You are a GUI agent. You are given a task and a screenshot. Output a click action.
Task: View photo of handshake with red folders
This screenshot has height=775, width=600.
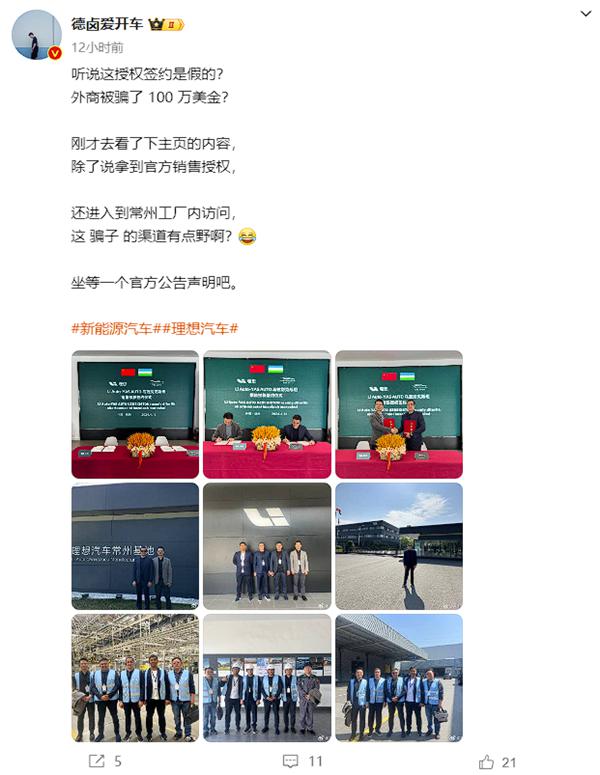(x=399, y=414)
